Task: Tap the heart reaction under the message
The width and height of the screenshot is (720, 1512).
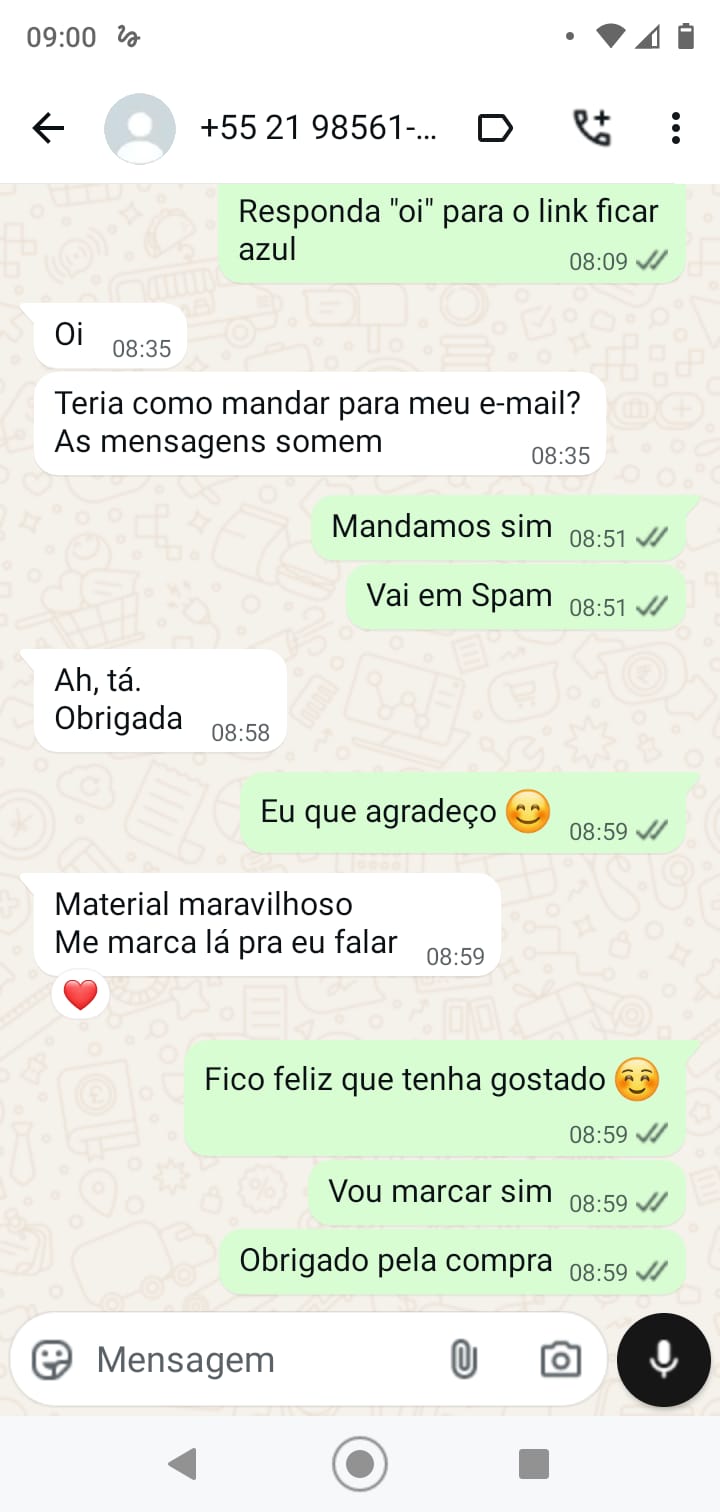Action: click(x=79, y=994)
